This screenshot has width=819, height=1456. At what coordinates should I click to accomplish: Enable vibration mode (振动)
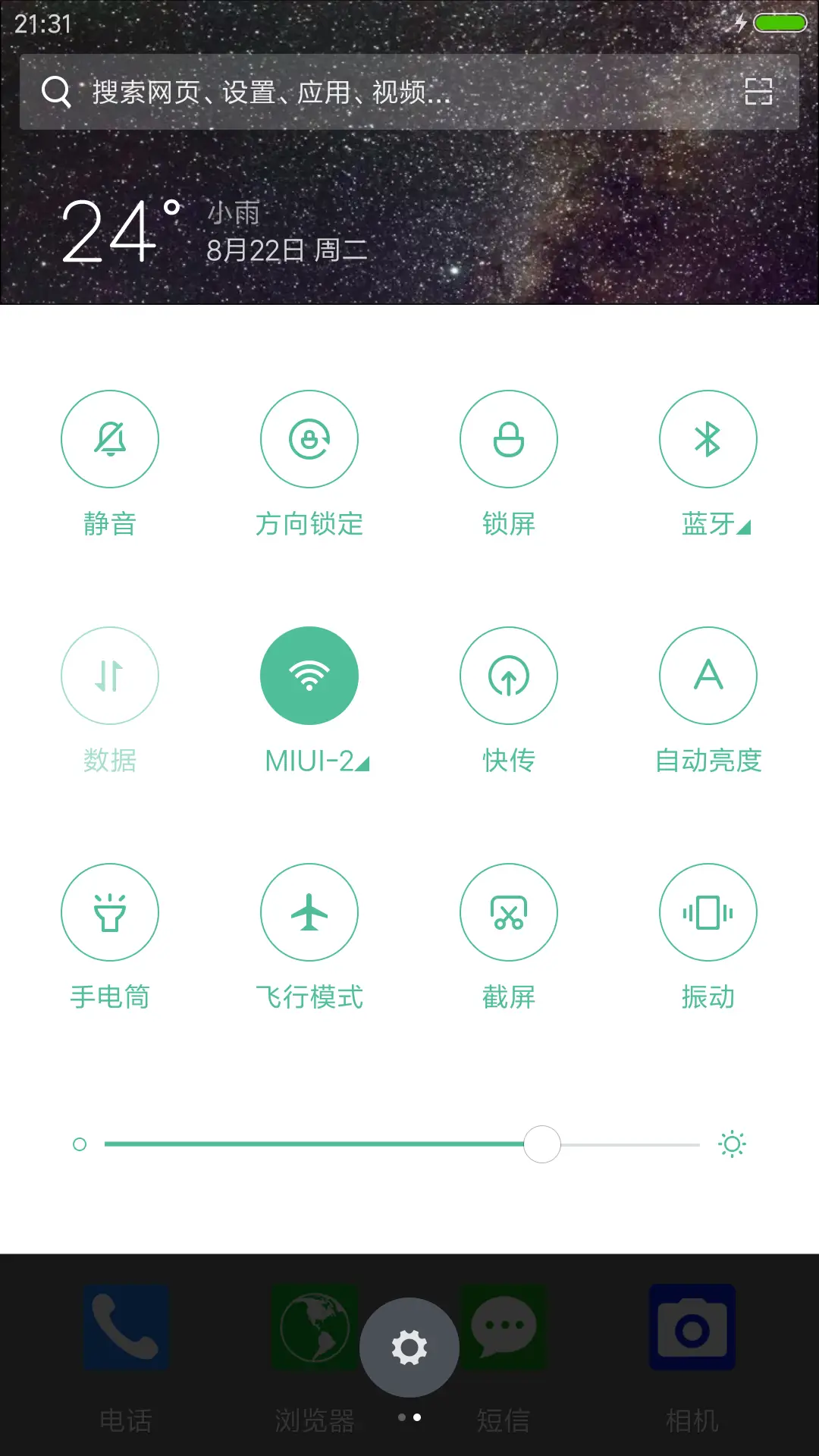point(708,912)
